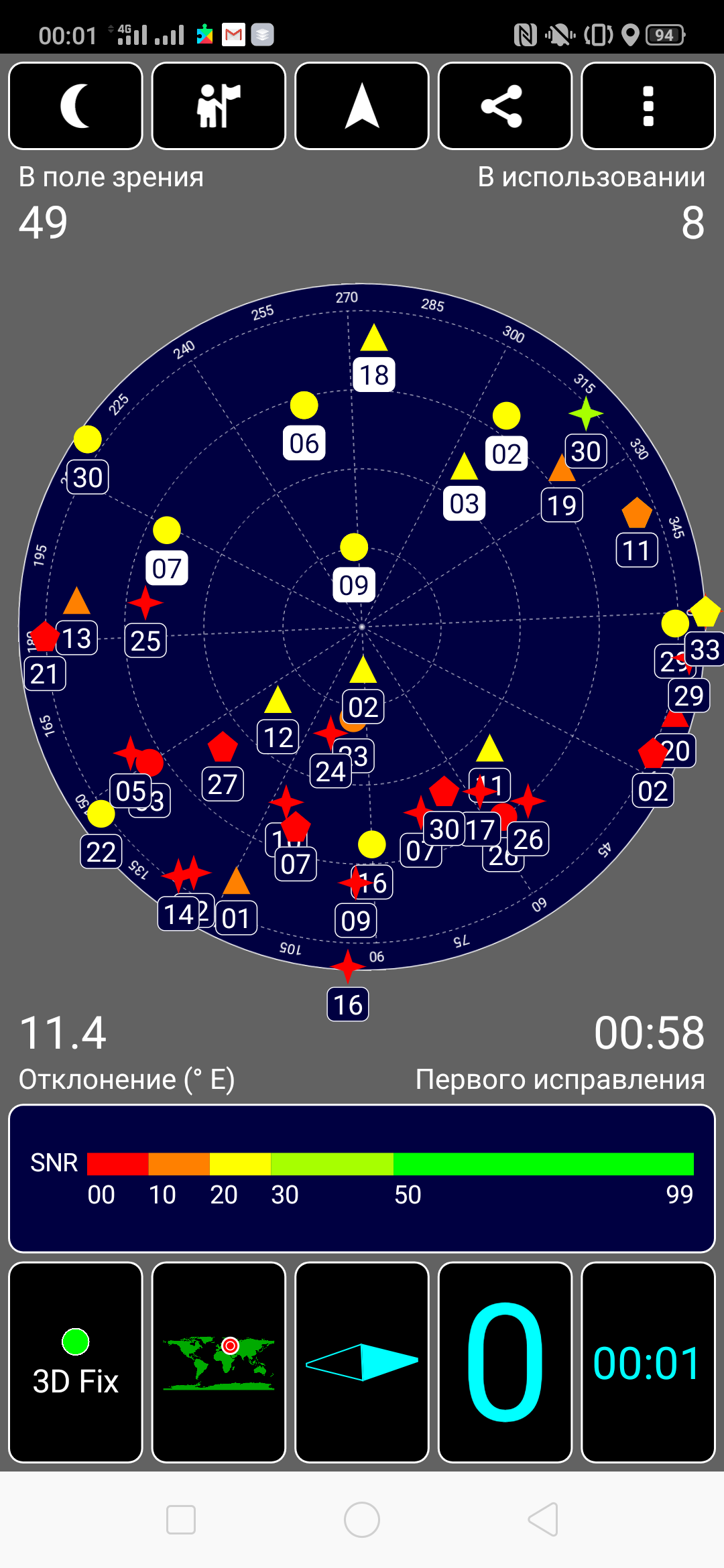The image size is (724, 1568).
Task: Open the speed readout tile
Action: pyautogui.click(x=505, y=1362)
